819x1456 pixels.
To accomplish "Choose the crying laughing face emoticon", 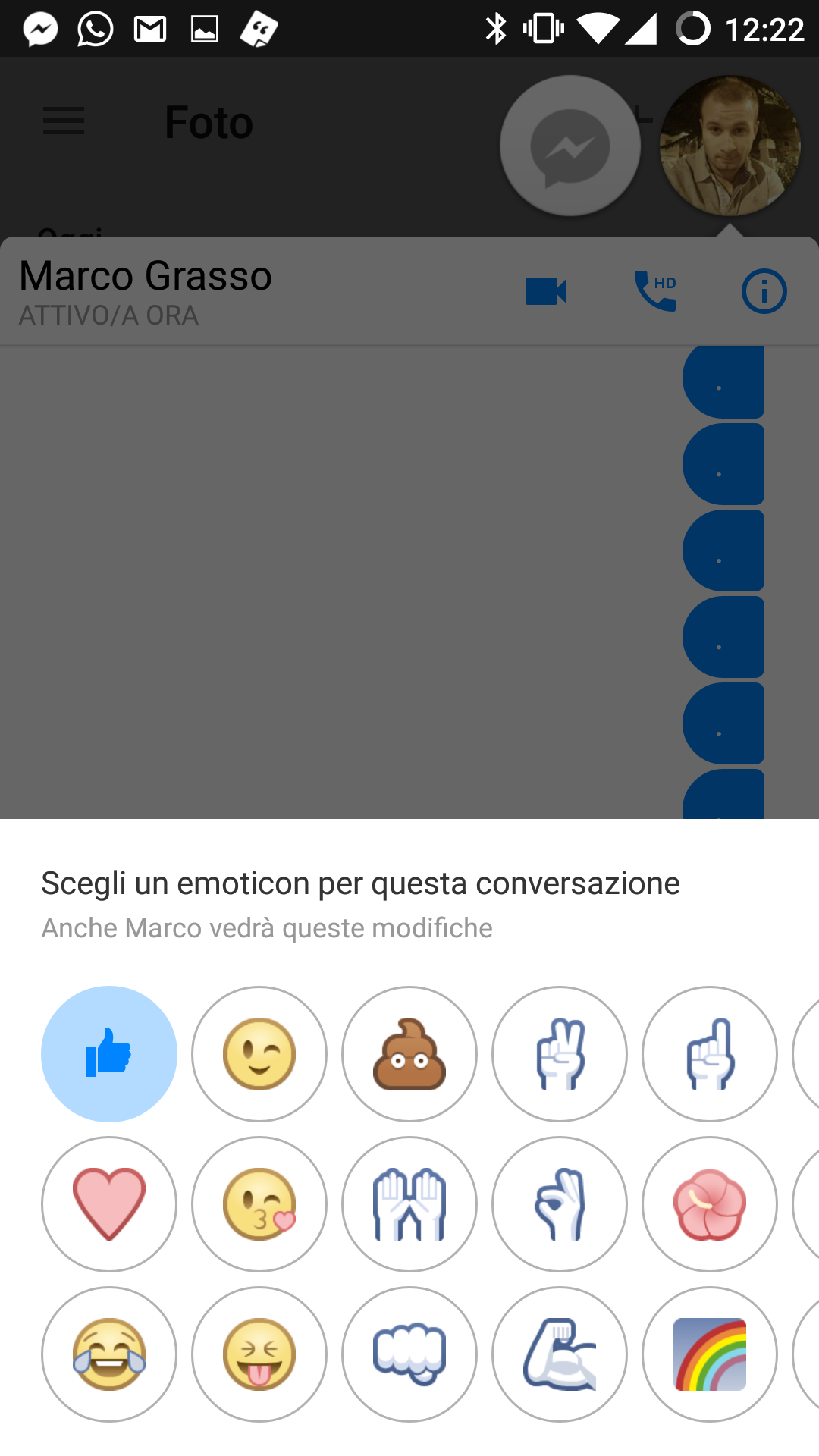I will [109, 1354].
